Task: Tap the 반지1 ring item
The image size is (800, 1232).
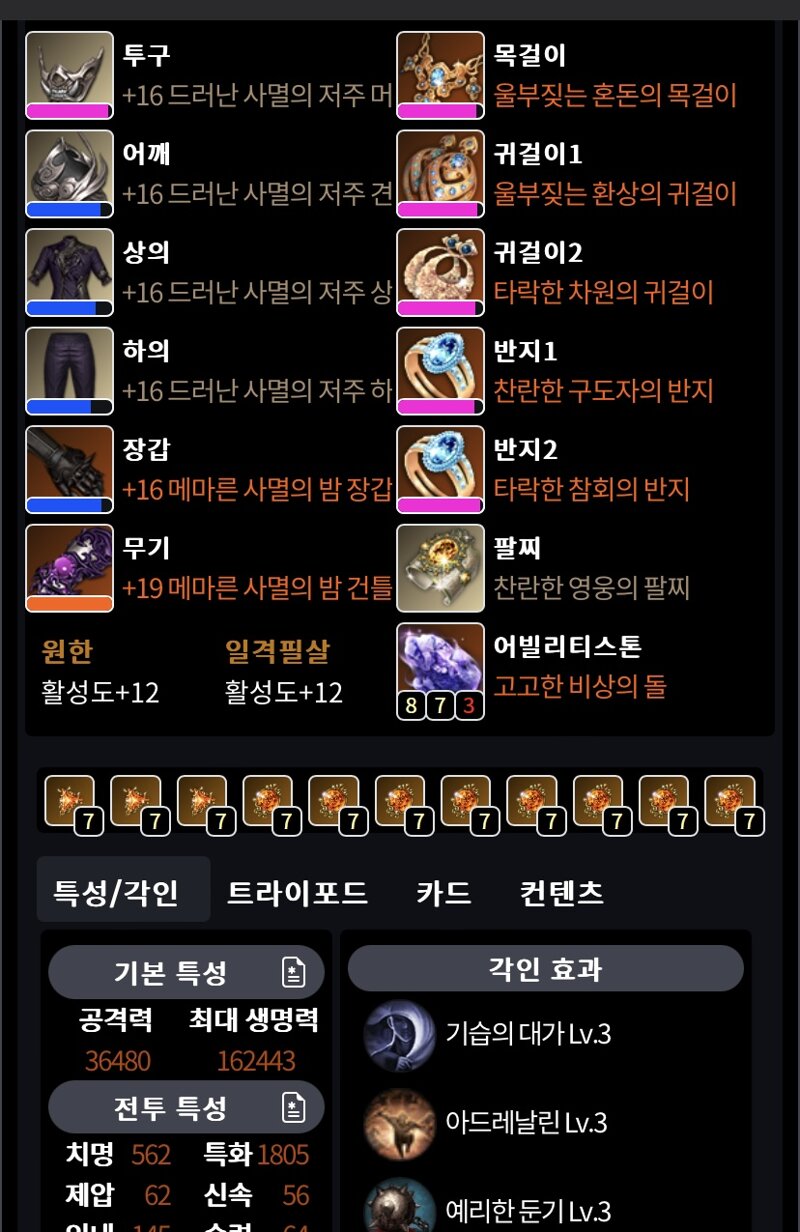Action: (x=440, y=371)
